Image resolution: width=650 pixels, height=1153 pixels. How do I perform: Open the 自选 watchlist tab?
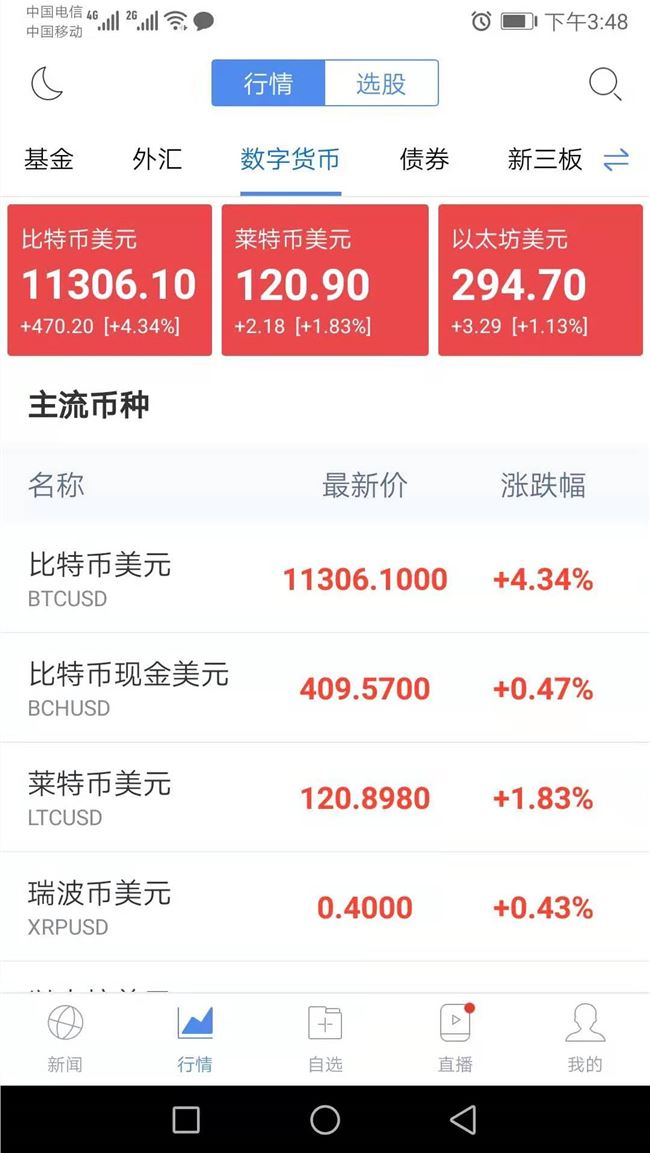pos(325,1038)
